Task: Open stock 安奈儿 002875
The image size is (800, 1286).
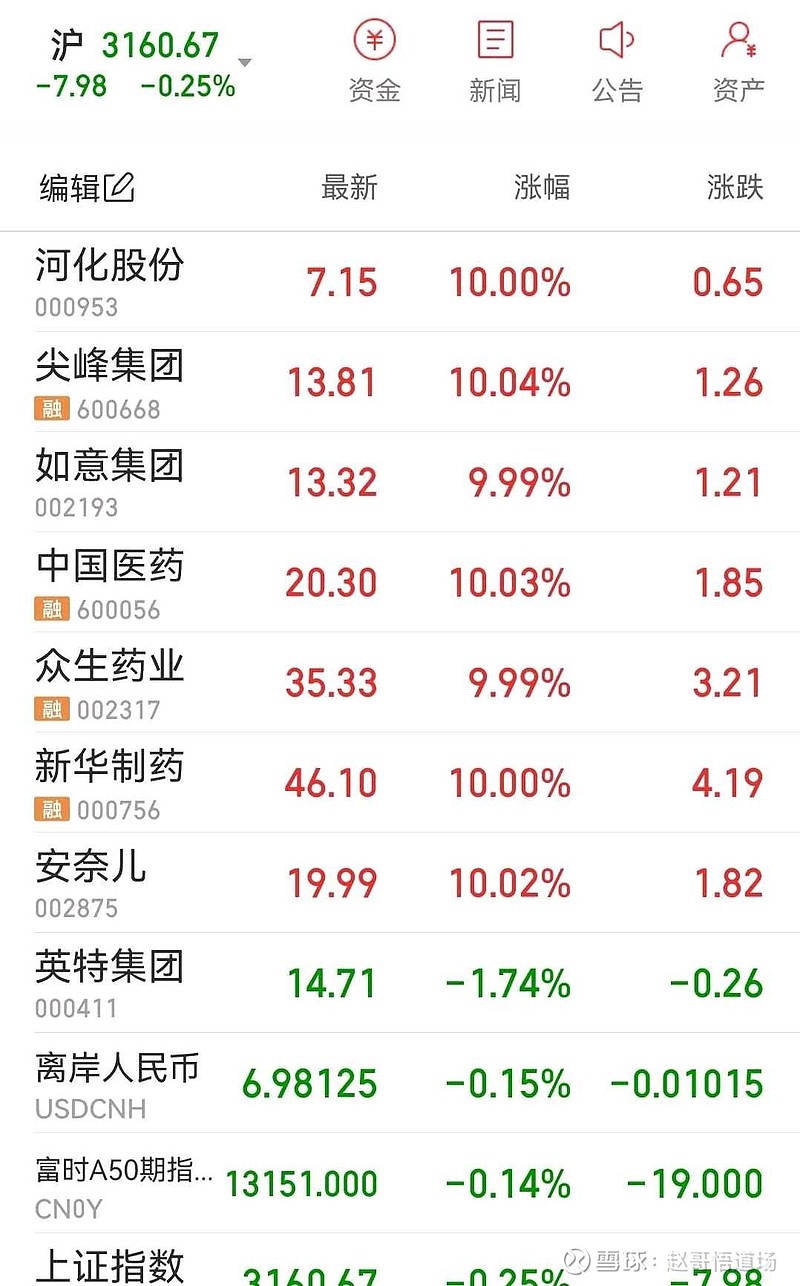Action: (x=400, y=882)
